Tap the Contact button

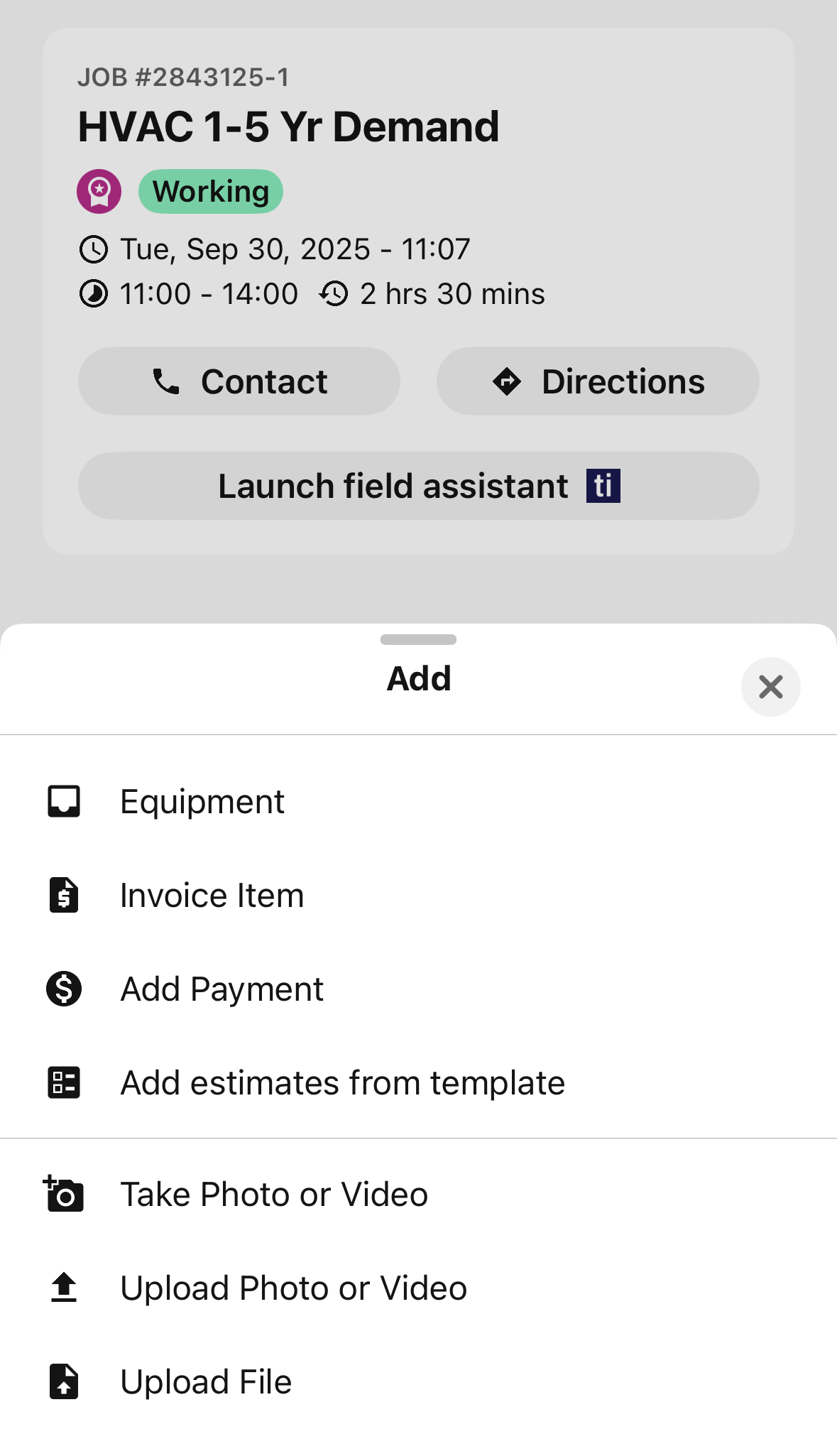point(239,381)
